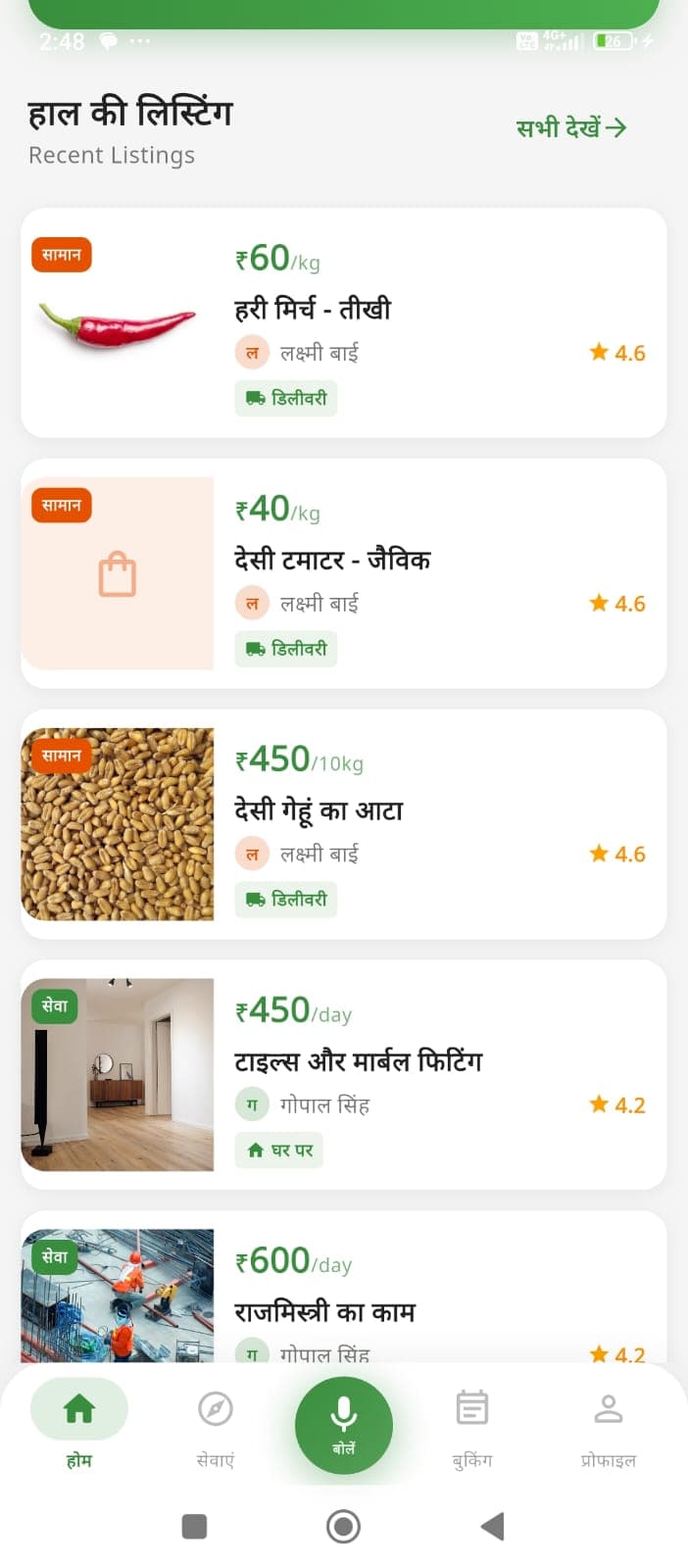Switch to the सेवाएं tab
Screen dimensions: 688x1568
pyautogui.click(x=216, y=1426)
